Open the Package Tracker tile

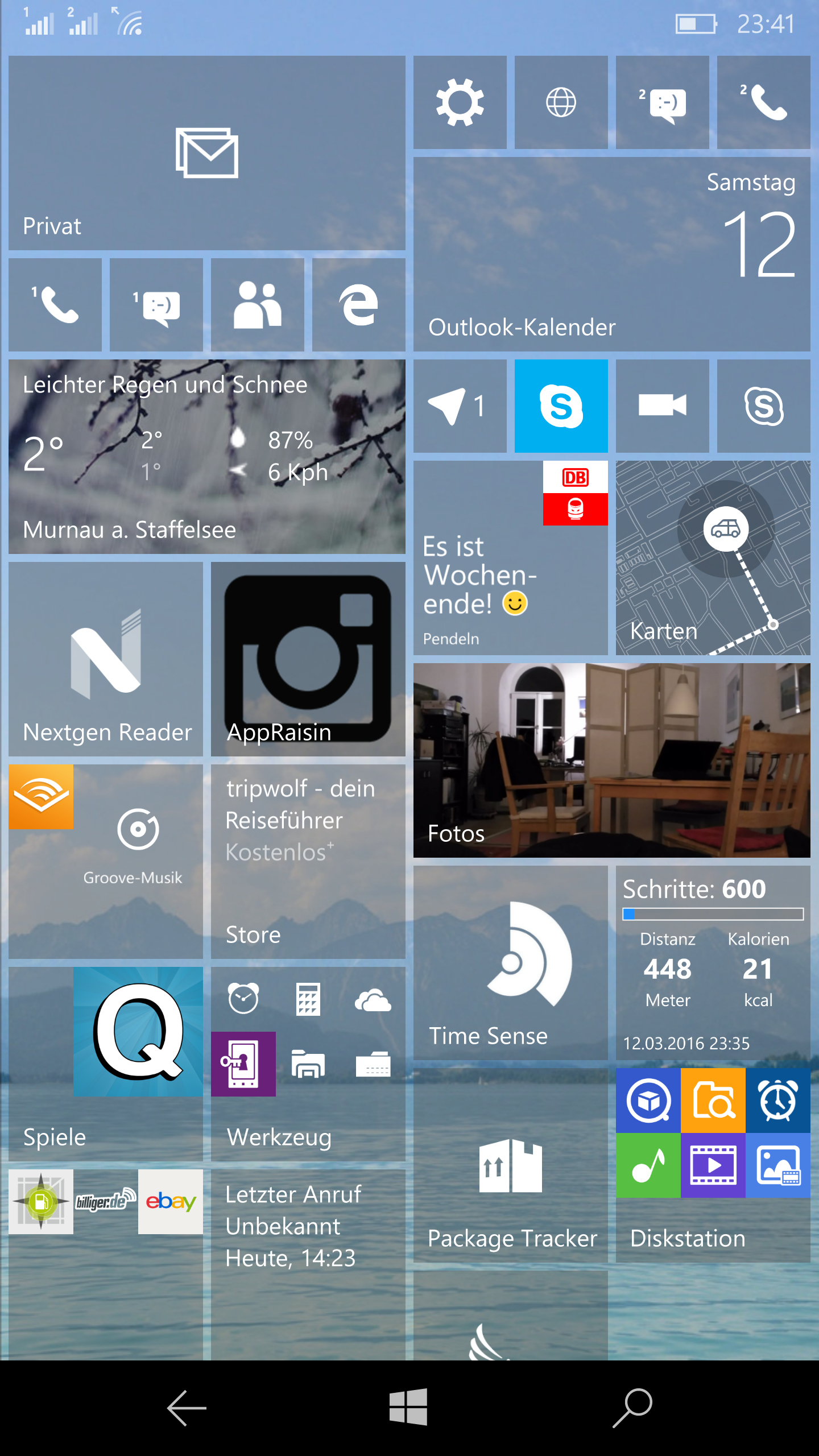pos(511,1165)
